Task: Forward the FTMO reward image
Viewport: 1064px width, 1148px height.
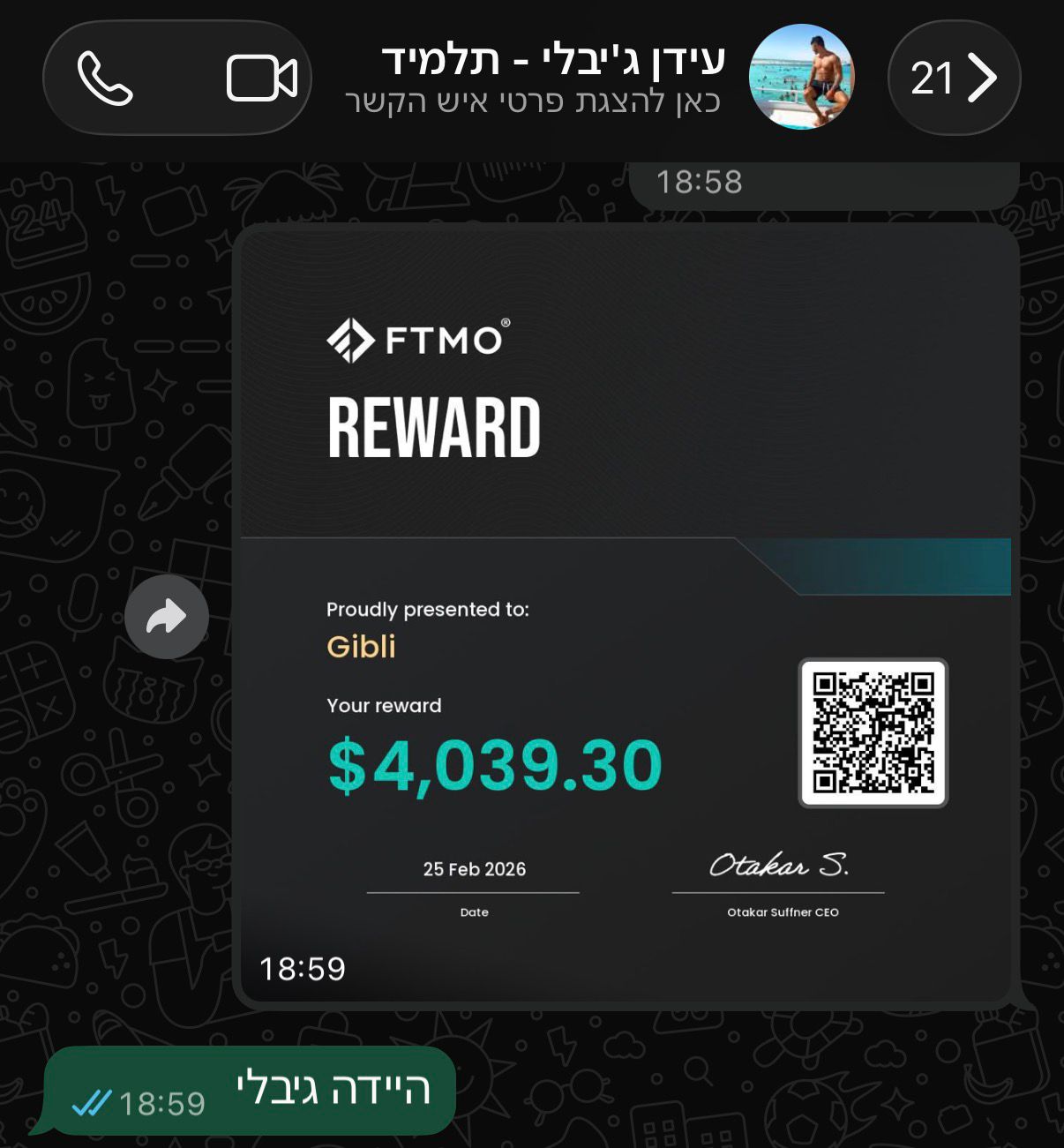Action: point(167,617)
